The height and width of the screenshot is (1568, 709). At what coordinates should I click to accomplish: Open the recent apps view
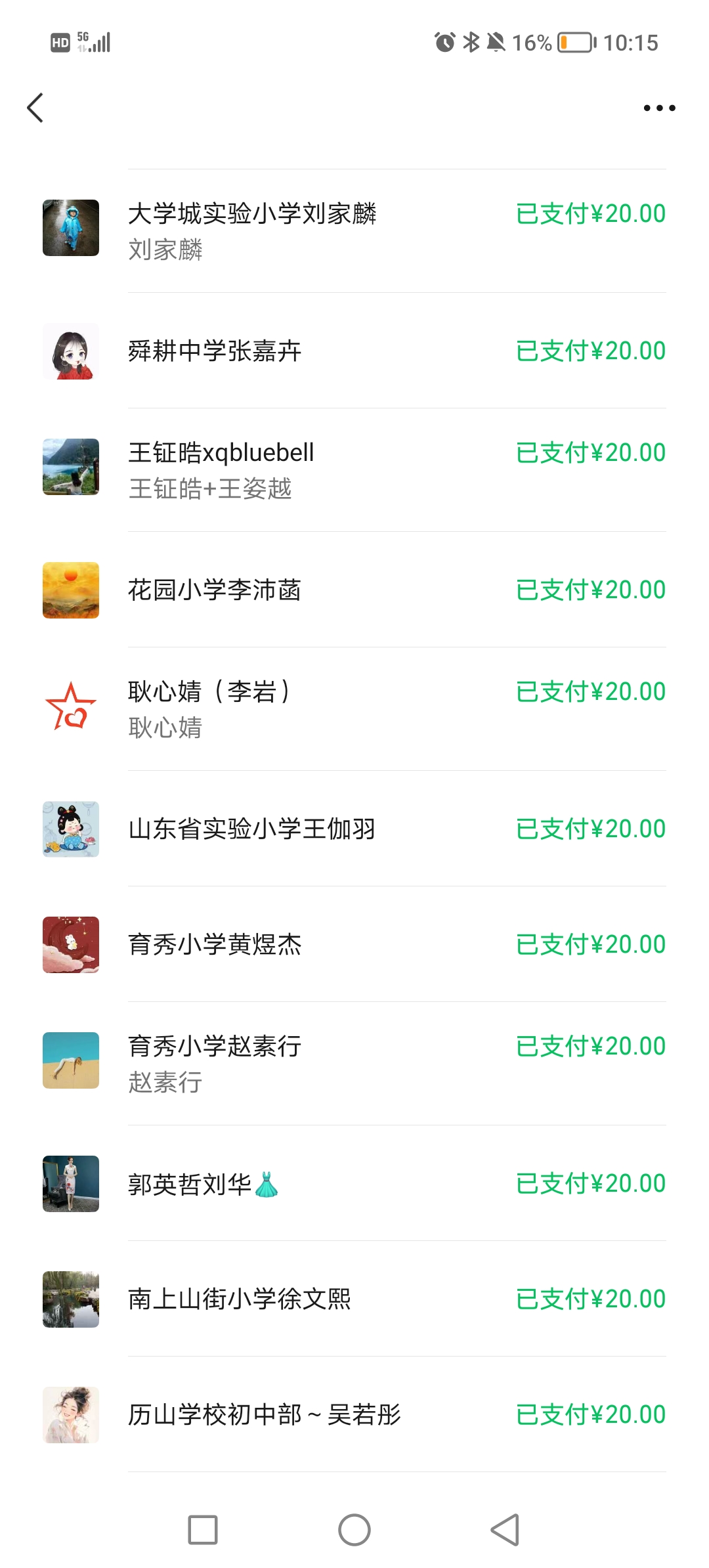pyautogui.click(x=203, y=1530)
